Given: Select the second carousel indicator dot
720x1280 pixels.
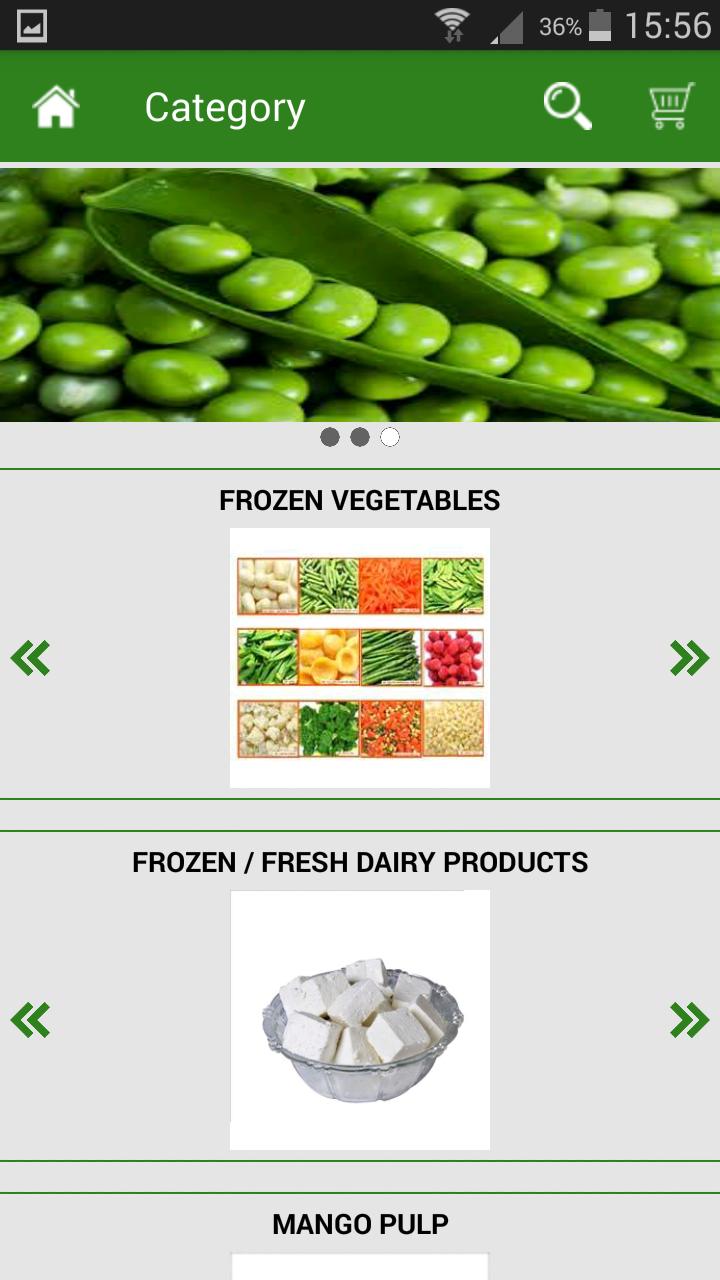Looking at the screenshot, I should pos(360,437).
